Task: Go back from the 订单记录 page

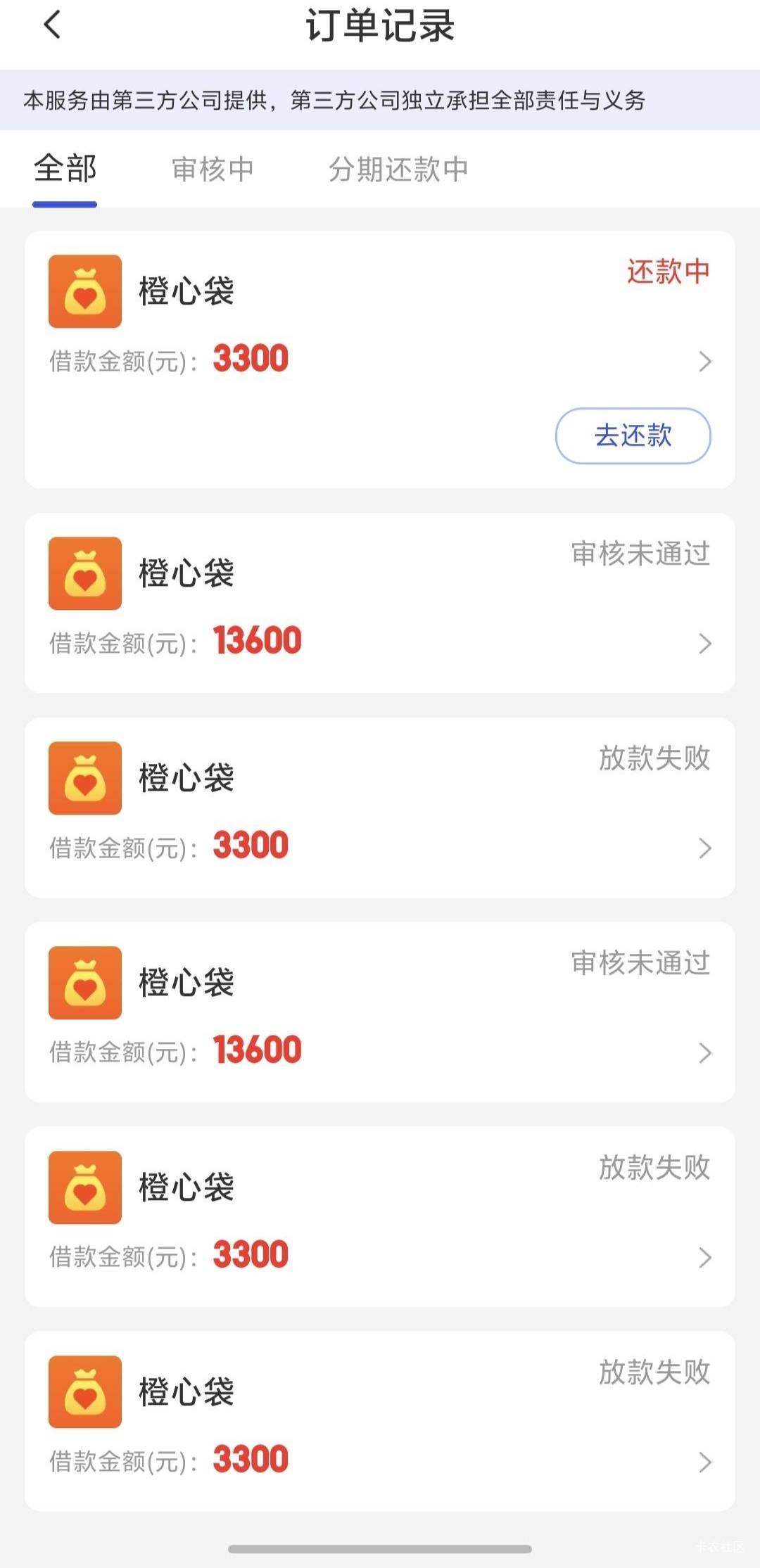Action: tap(53, 25)
